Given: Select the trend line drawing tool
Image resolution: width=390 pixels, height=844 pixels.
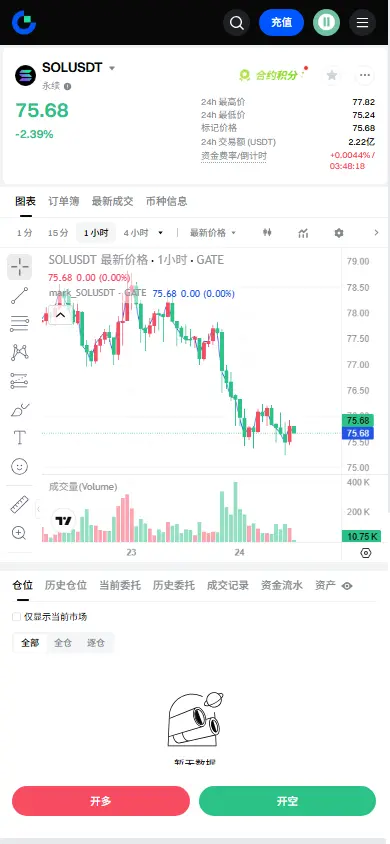Looking at the screenshot, I should point(19,296).
